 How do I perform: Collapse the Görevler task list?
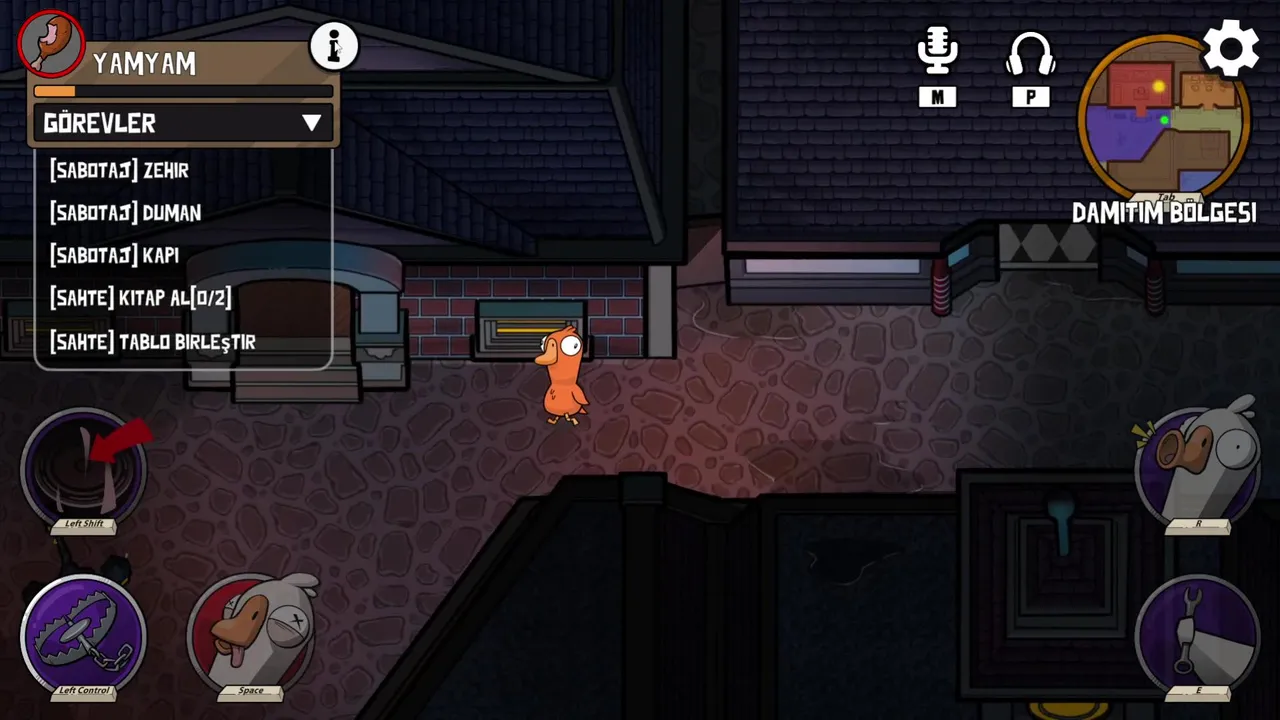[311, 123]
